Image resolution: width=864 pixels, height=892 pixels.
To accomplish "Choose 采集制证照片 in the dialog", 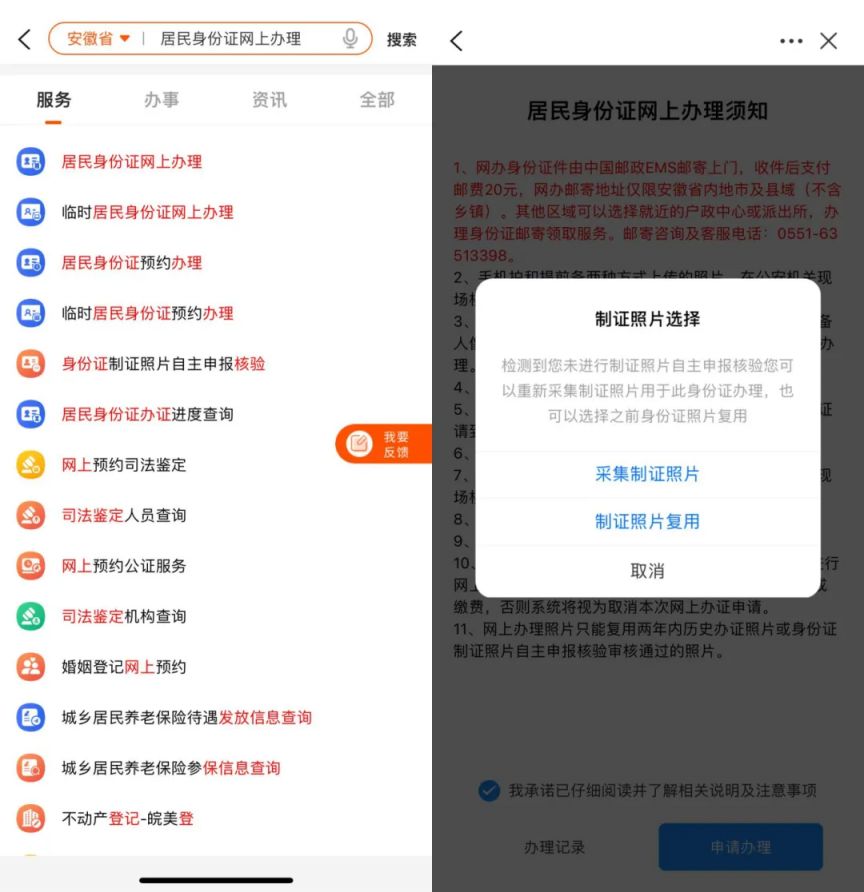I will (647, 474).
